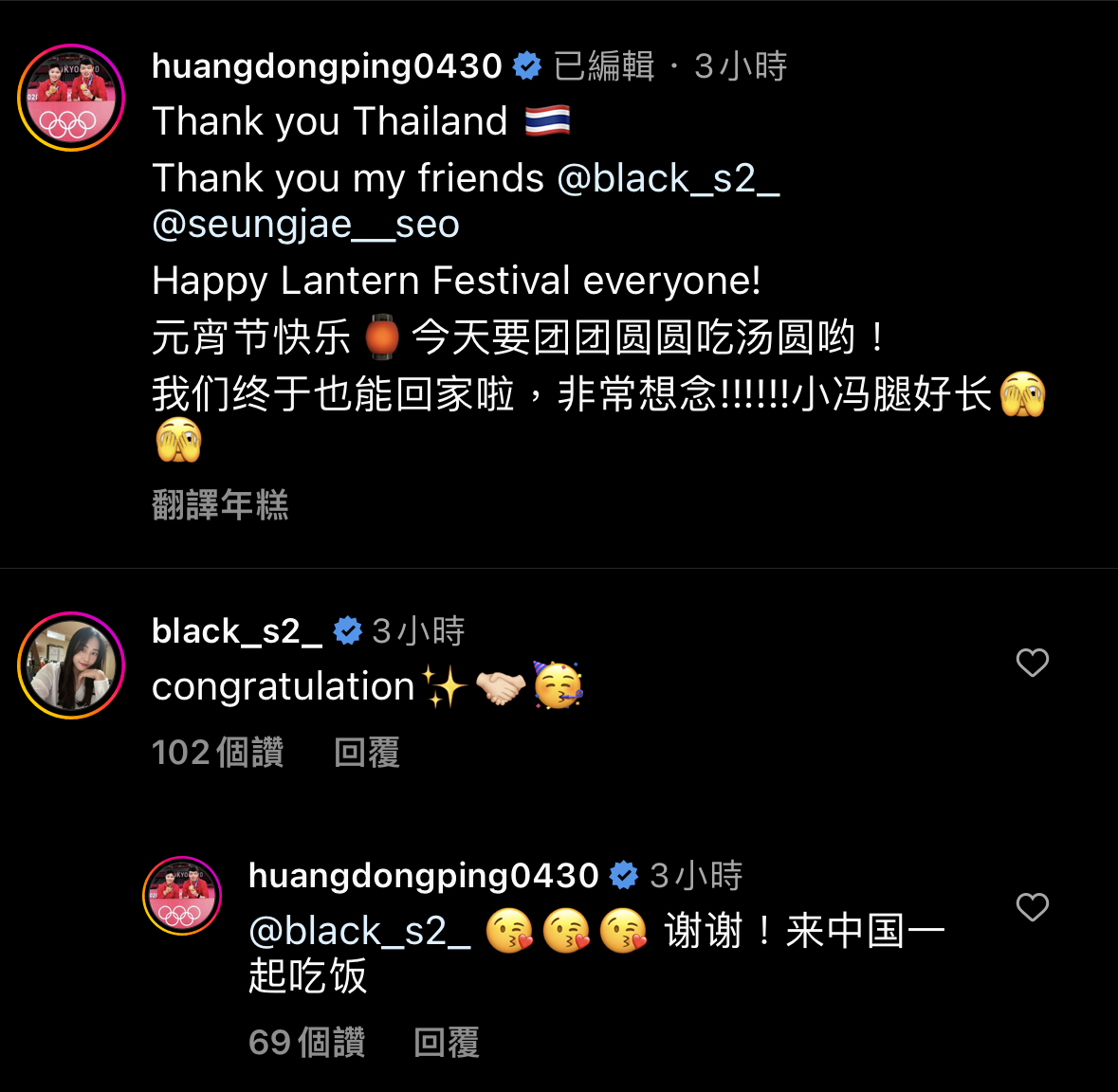
Task: Tap the @black_s2_ mention in the reply
Action: [359, 931]
